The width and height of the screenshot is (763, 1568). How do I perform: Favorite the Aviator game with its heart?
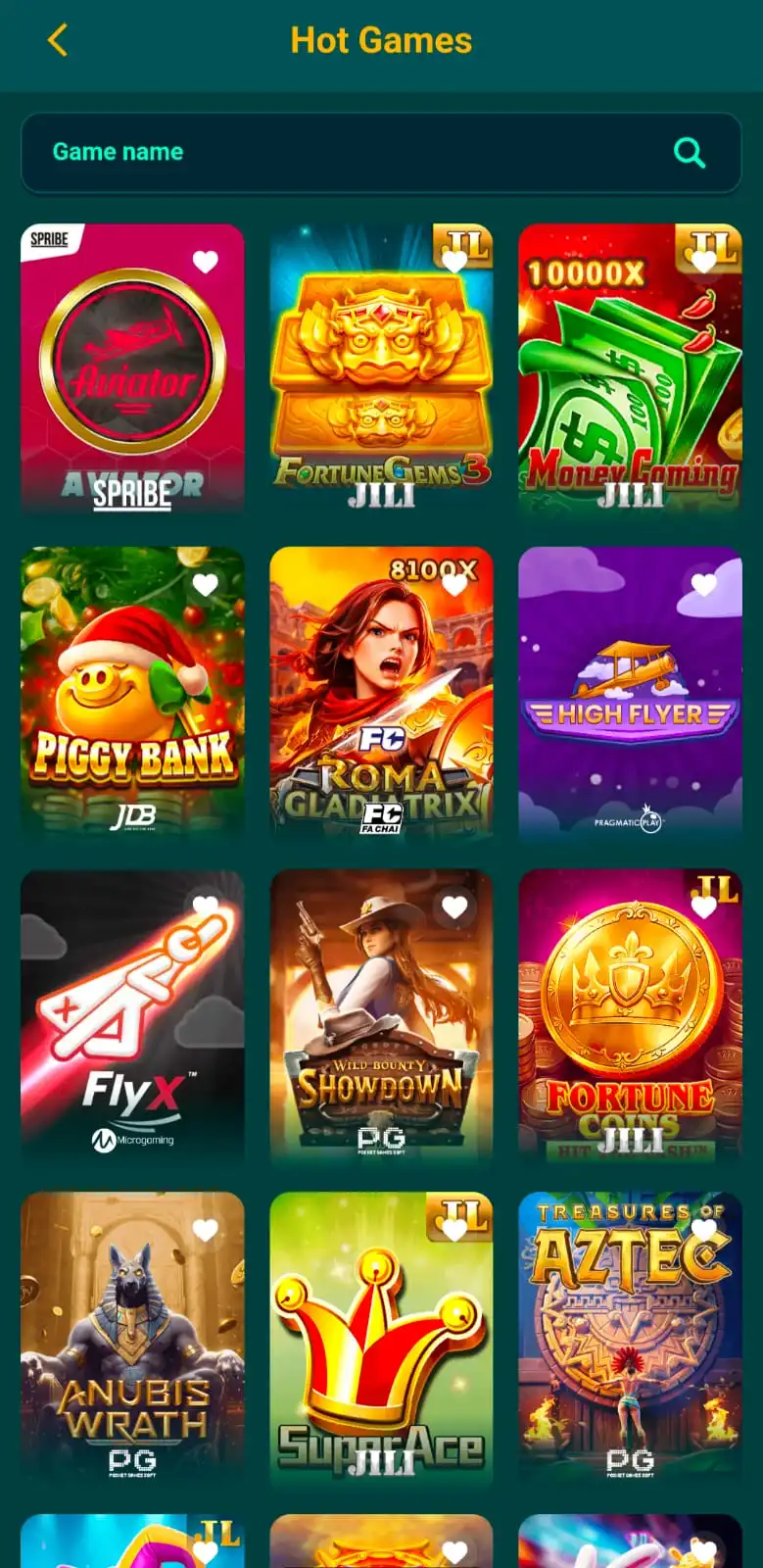pos(207,261)
